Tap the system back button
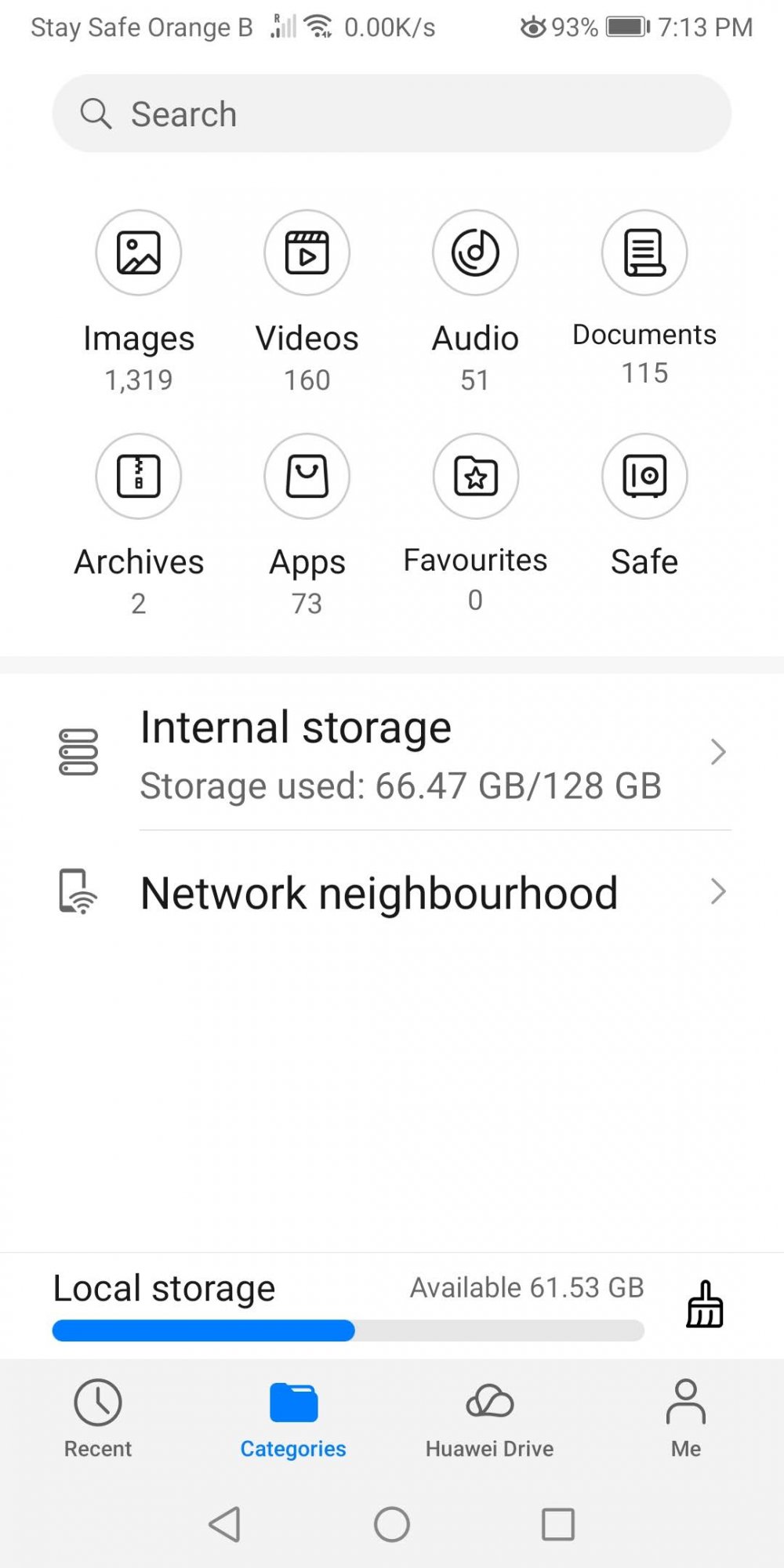Screen dimensions: 784x1568 click(225, 1525)
